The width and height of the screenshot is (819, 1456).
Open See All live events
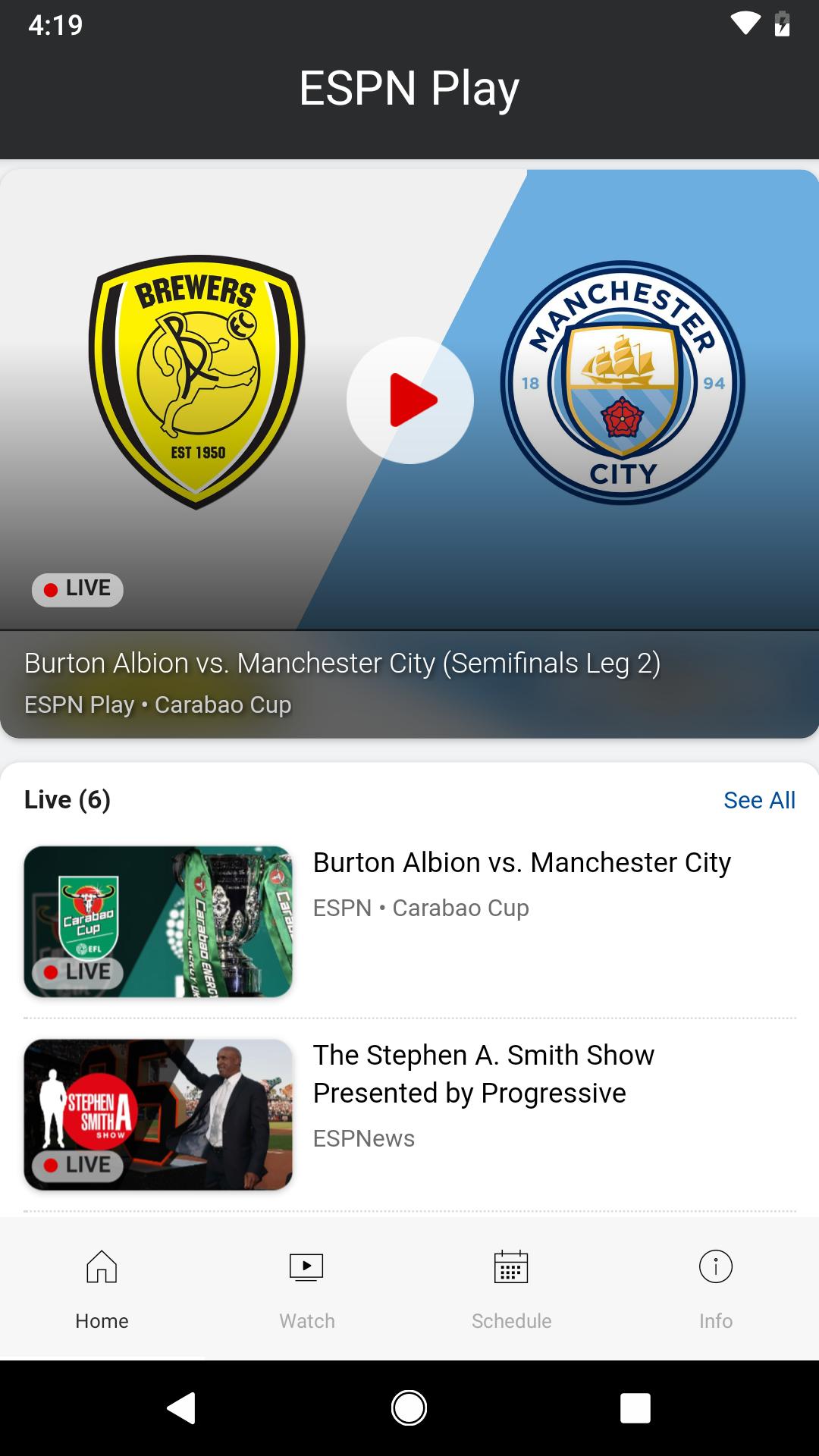coord(759,800)
